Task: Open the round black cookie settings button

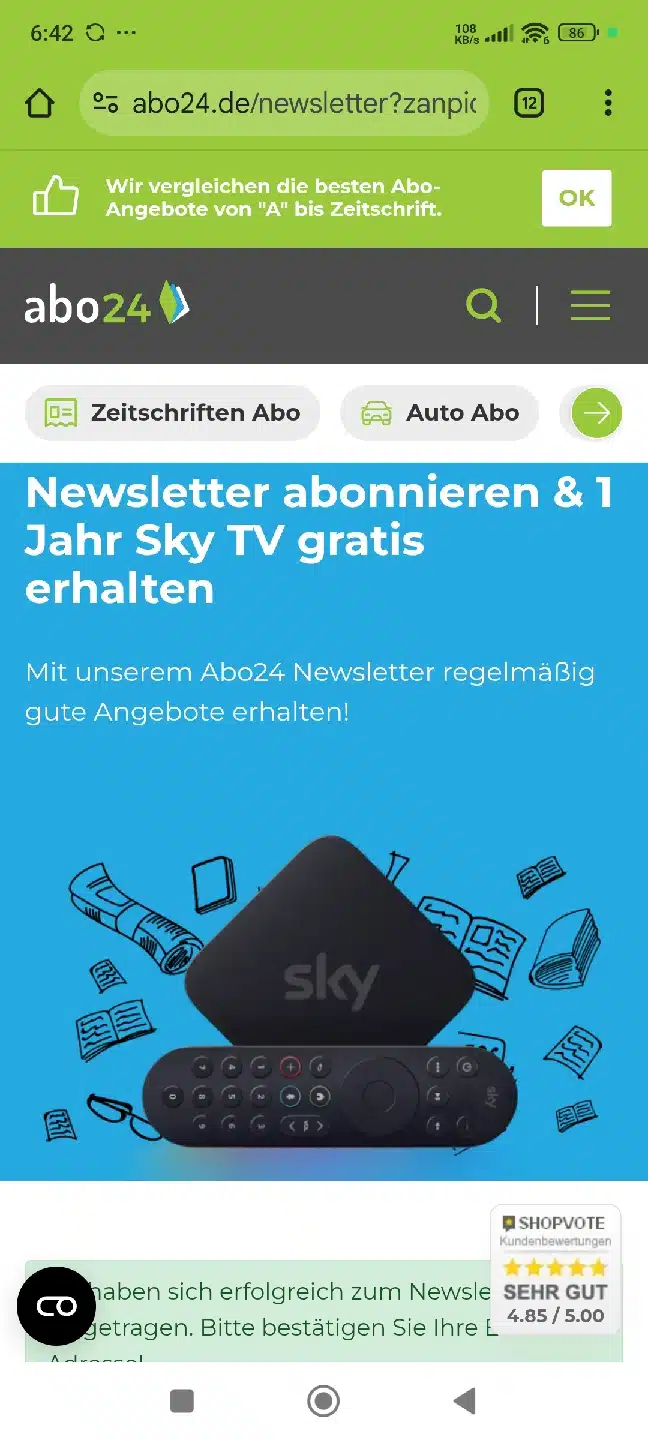Action: point(56,1306)
